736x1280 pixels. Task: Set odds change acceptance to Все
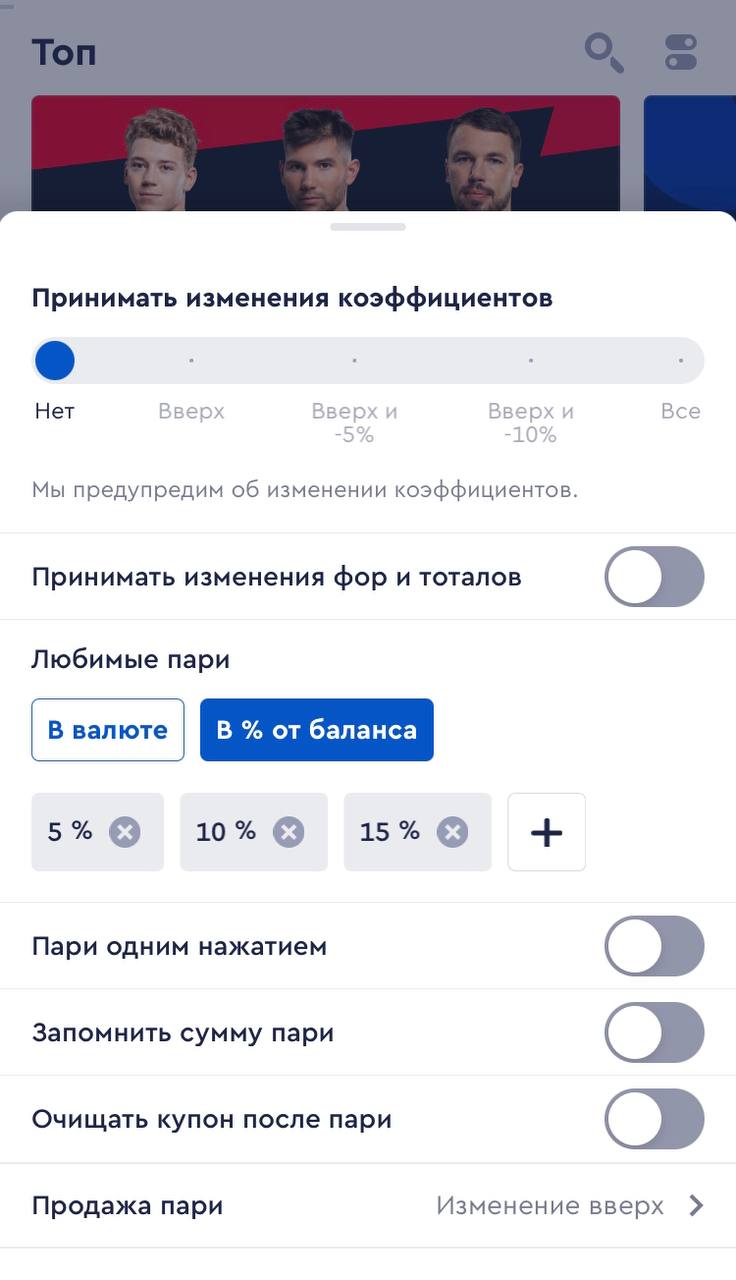click(681, 361)
